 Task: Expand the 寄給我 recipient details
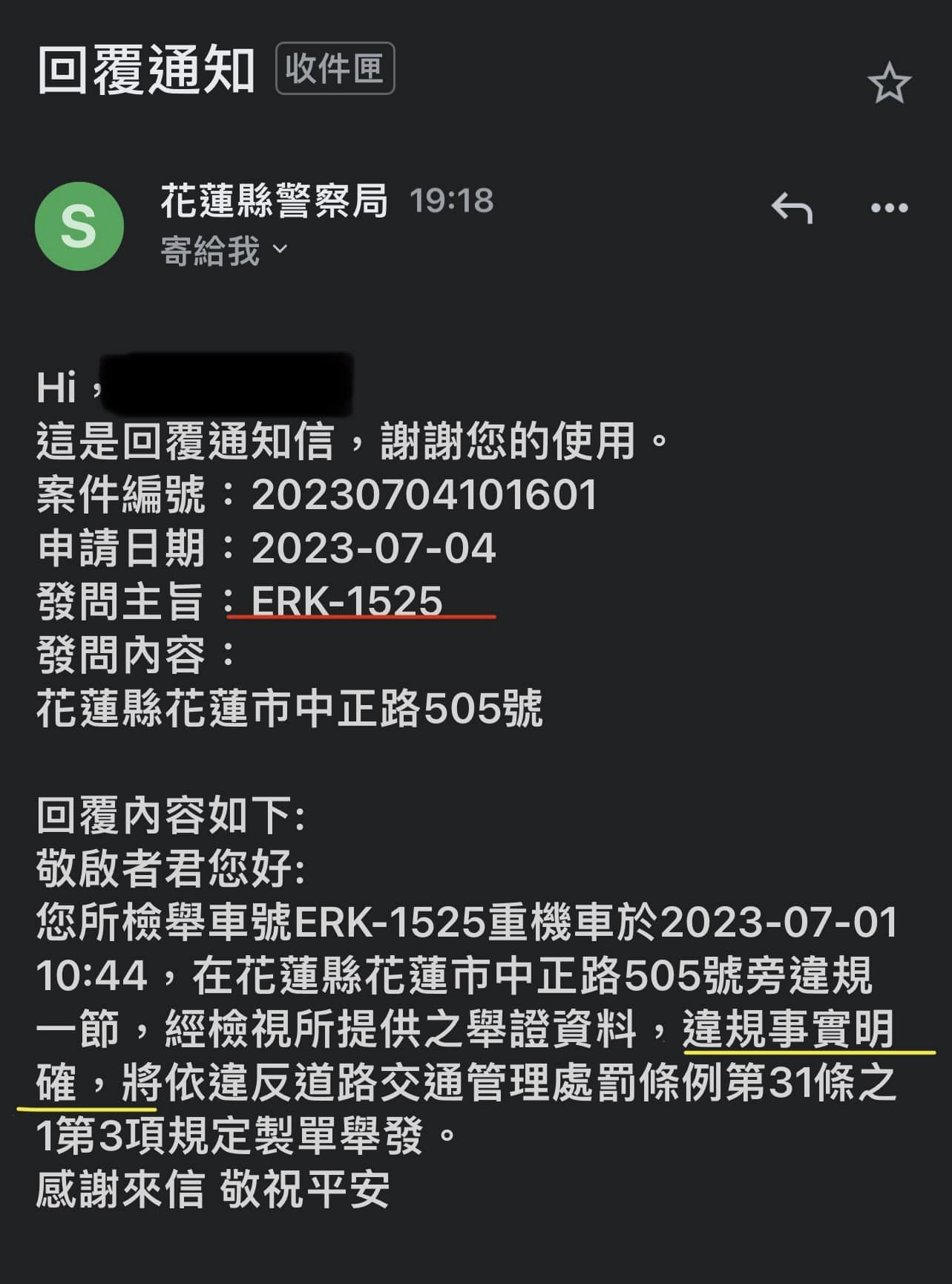click(x=279, y=249)
